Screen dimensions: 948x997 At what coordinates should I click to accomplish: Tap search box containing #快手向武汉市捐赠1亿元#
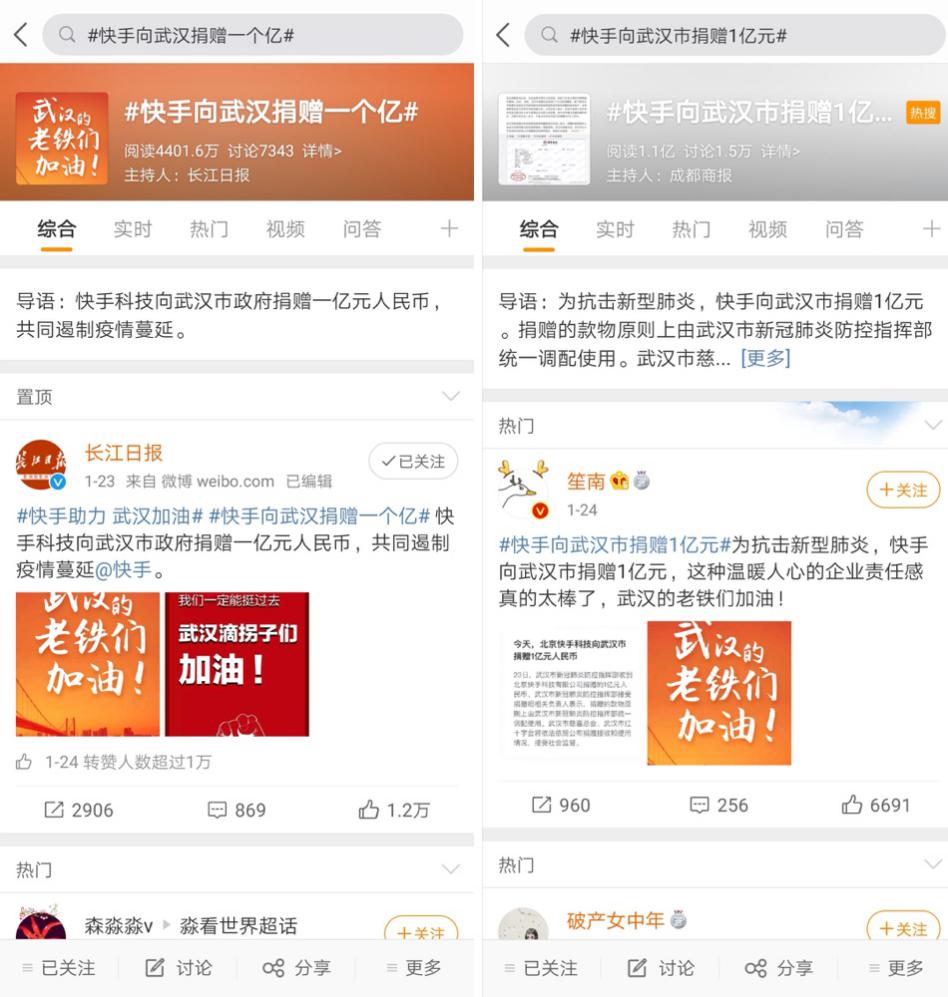733,35
